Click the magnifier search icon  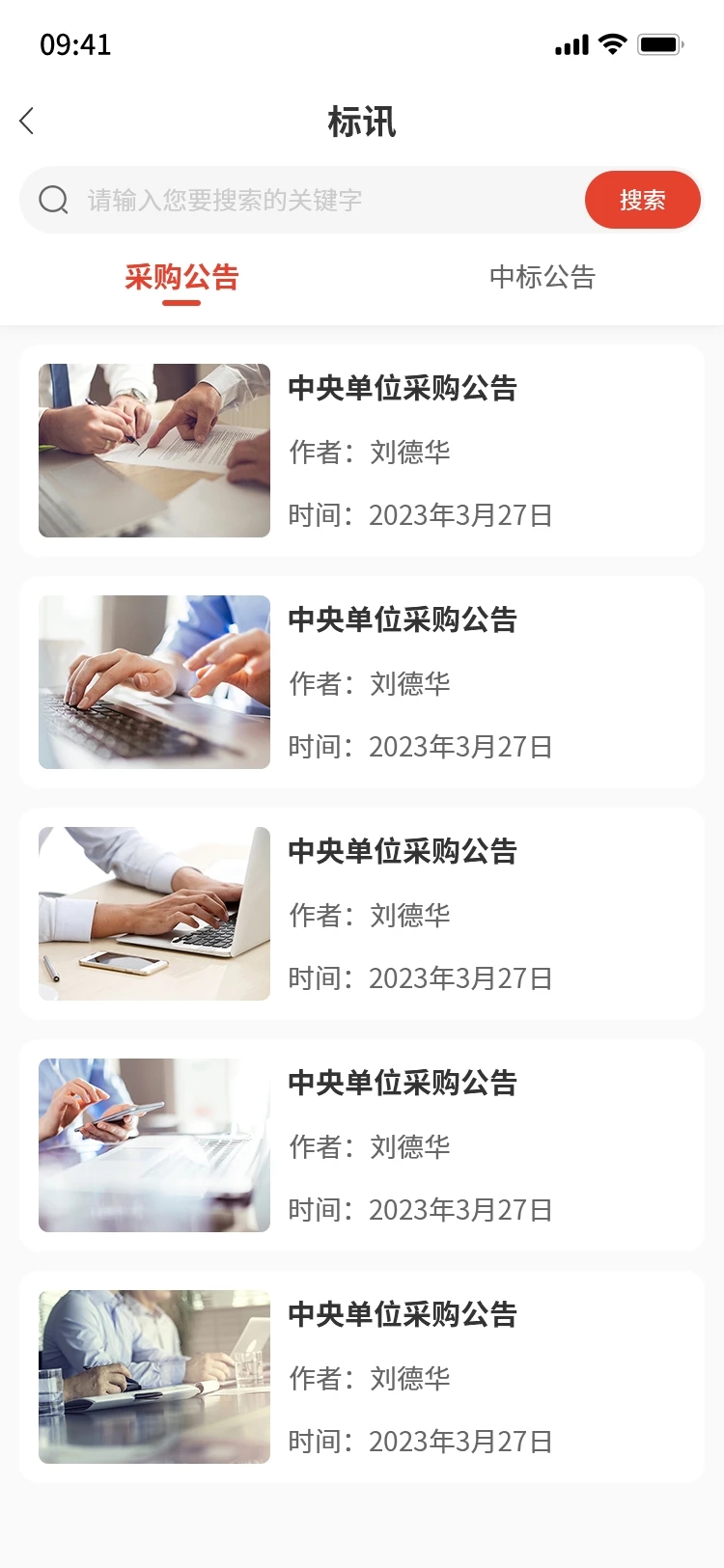click(x=53, y=200)
